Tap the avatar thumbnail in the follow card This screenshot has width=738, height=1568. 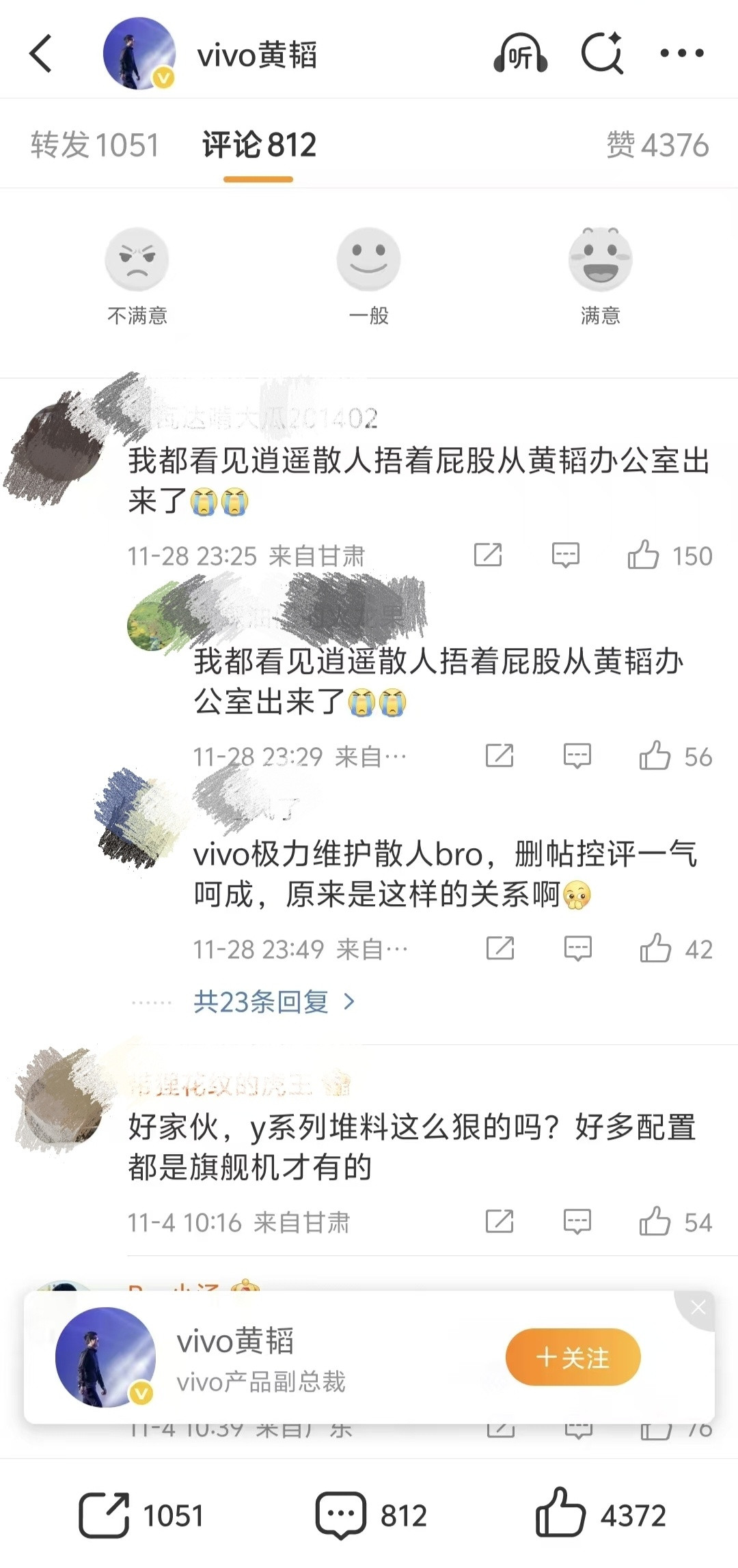(x=104, y=1358)
